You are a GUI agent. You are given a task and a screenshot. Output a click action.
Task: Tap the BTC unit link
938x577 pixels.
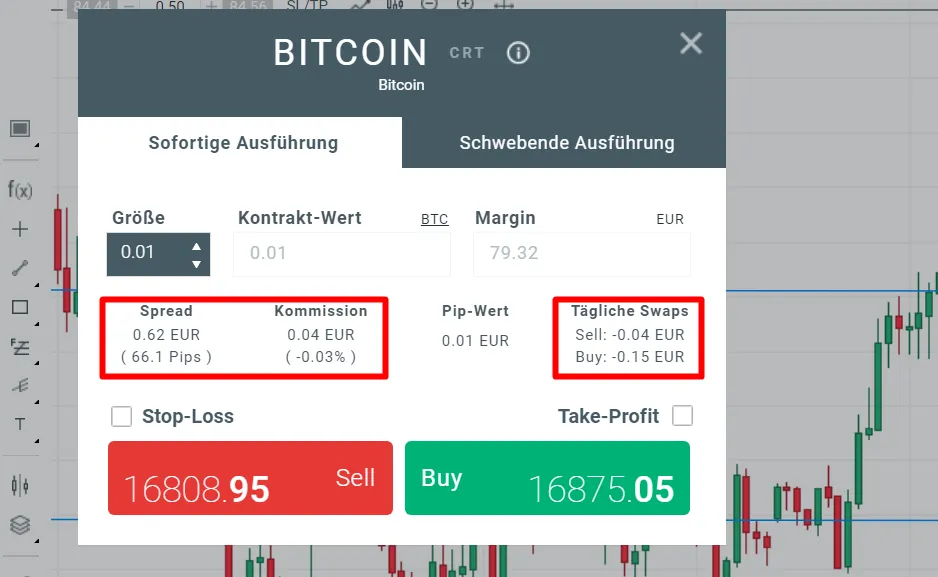434,219
